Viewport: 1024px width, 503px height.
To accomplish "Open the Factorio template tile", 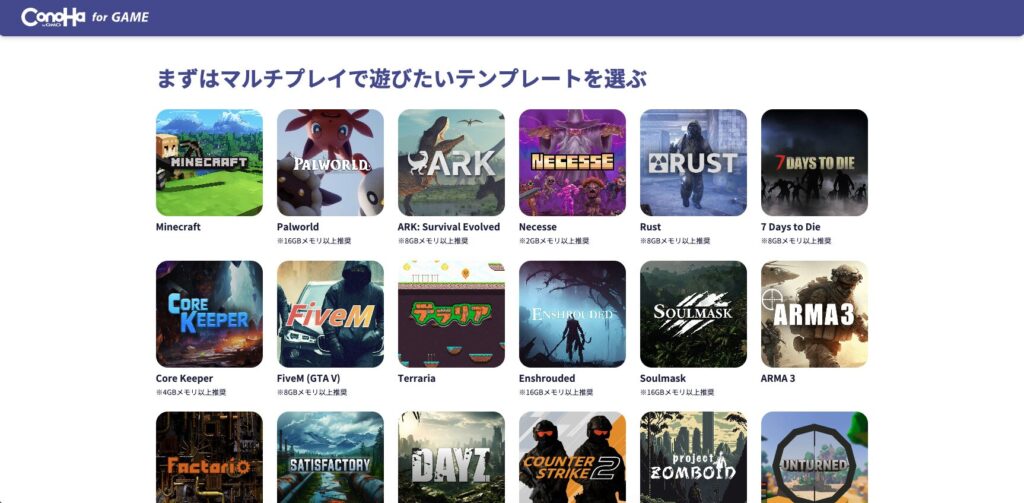I will [x=209, y=457].
